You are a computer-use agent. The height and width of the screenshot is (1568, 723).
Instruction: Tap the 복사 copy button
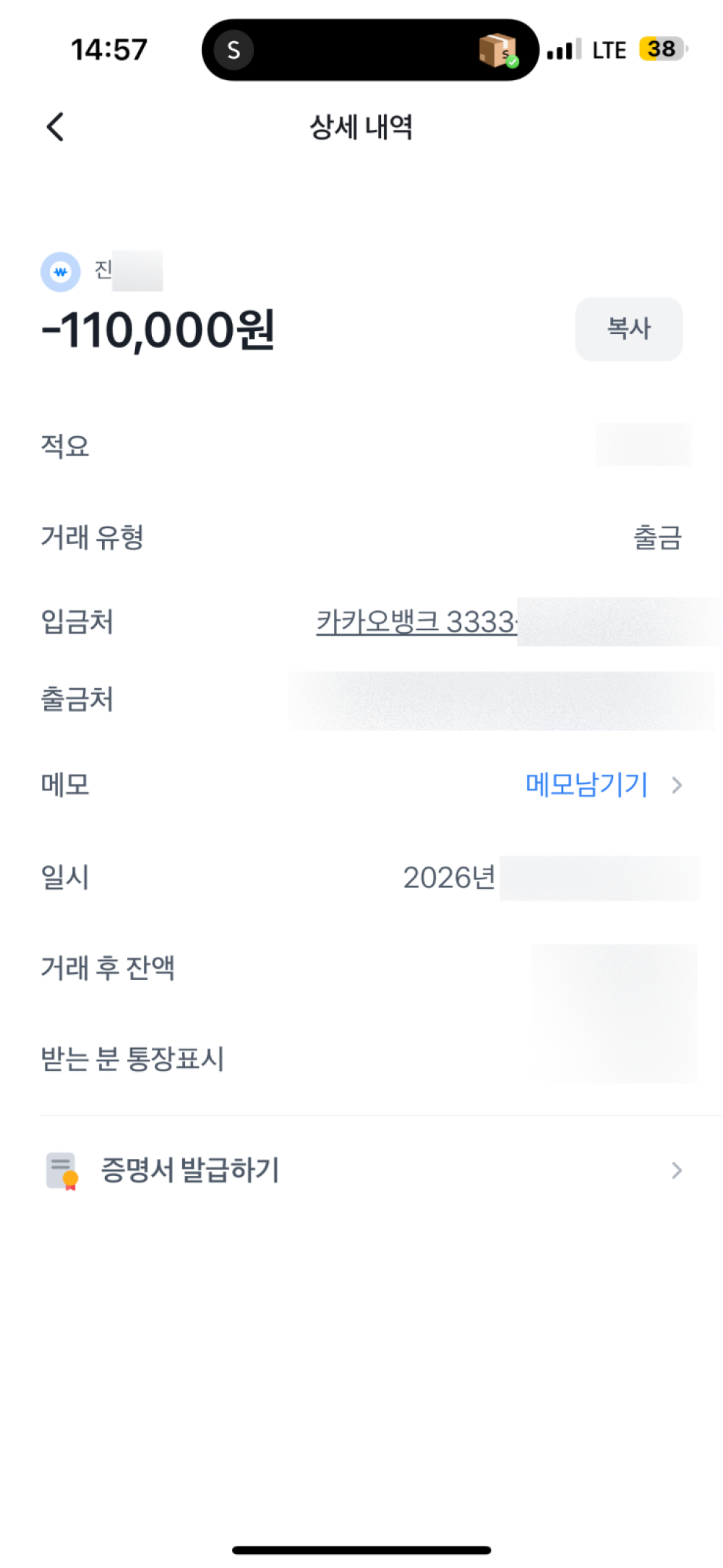[x=628, y=328]
